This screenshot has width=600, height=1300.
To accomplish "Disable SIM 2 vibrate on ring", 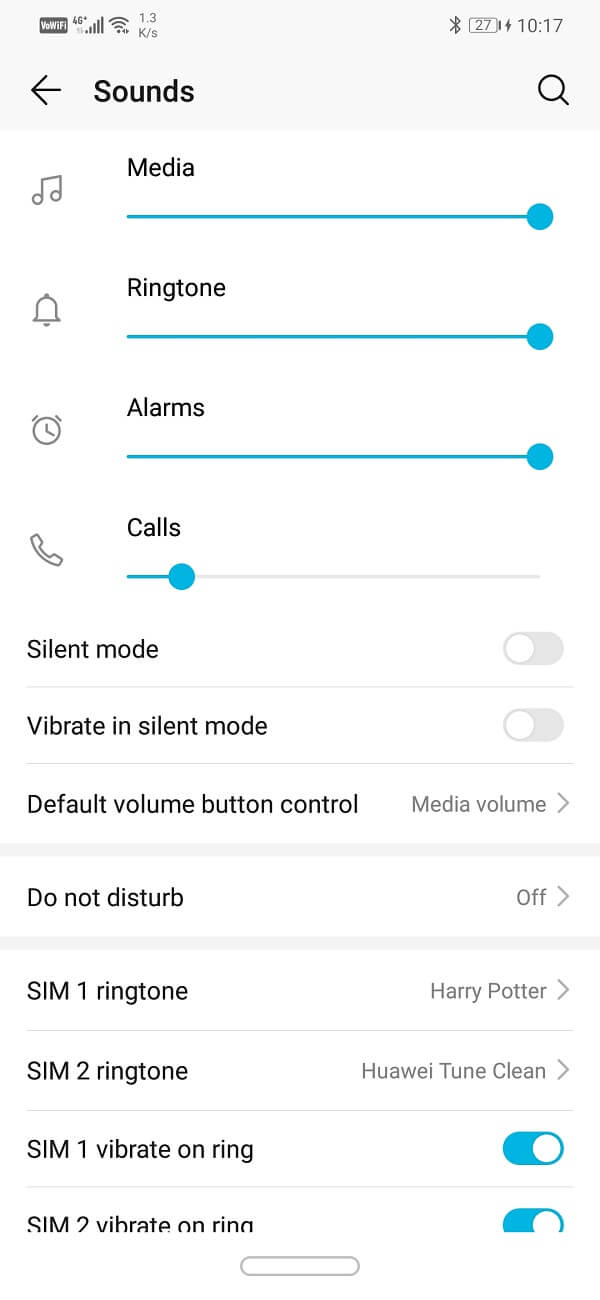I will pos(533,1222).
